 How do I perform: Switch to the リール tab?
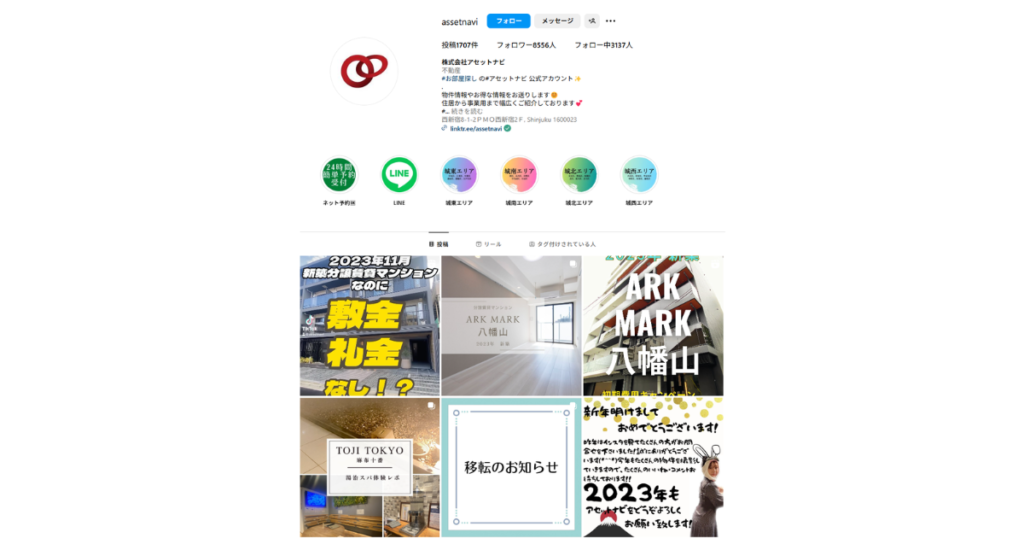[489, 244]
